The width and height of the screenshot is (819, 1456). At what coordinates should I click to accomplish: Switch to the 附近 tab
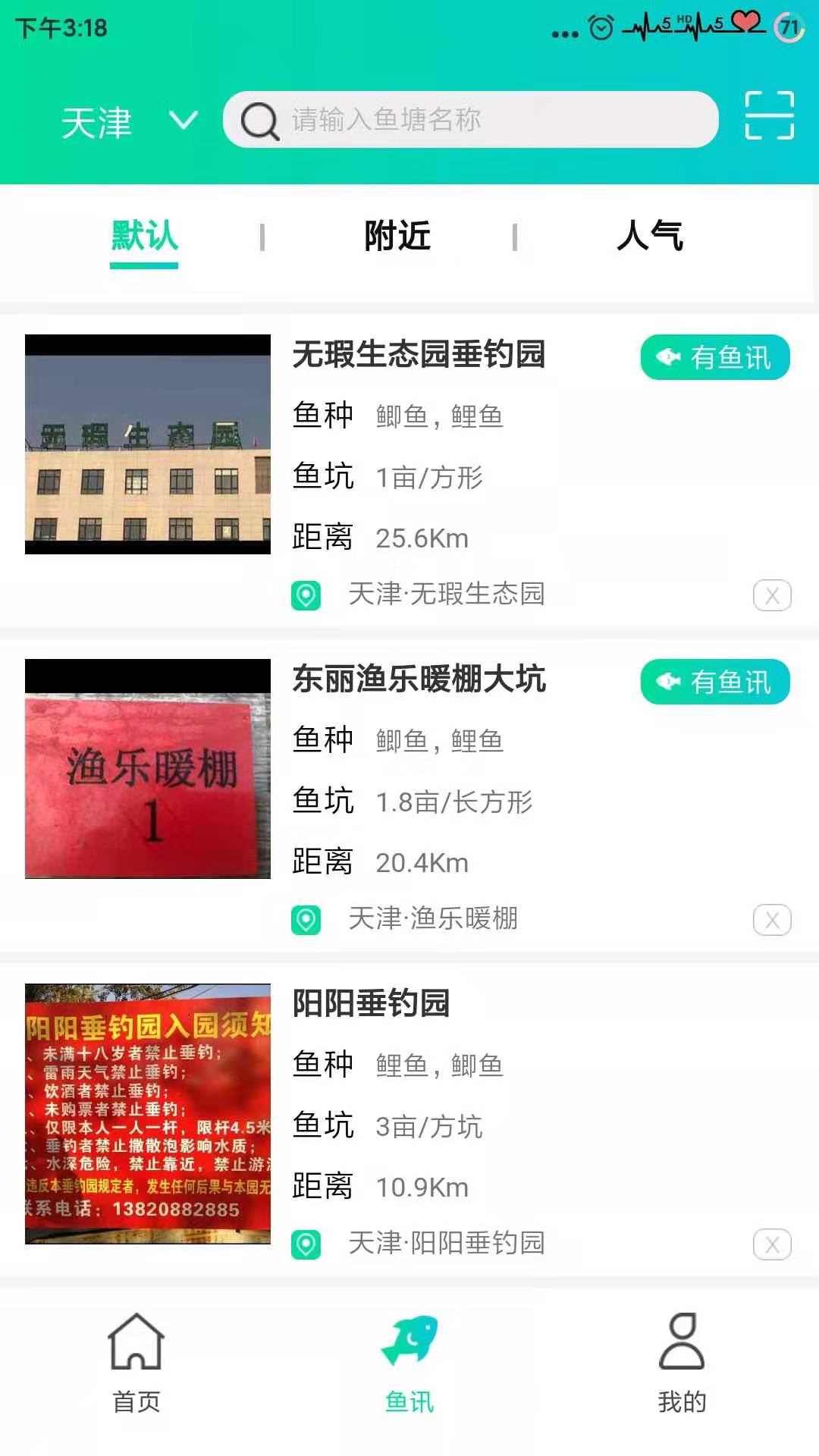[397, 236]
